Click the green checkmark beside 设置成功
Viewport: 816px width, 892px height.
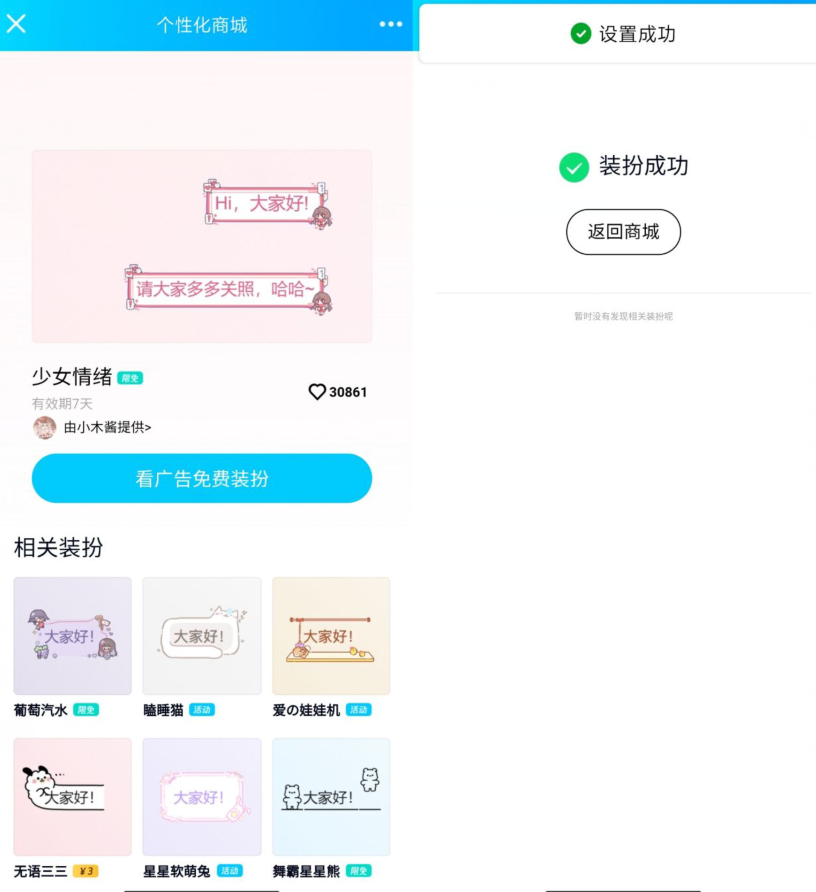pyautogui.click(x=581, y=33)
